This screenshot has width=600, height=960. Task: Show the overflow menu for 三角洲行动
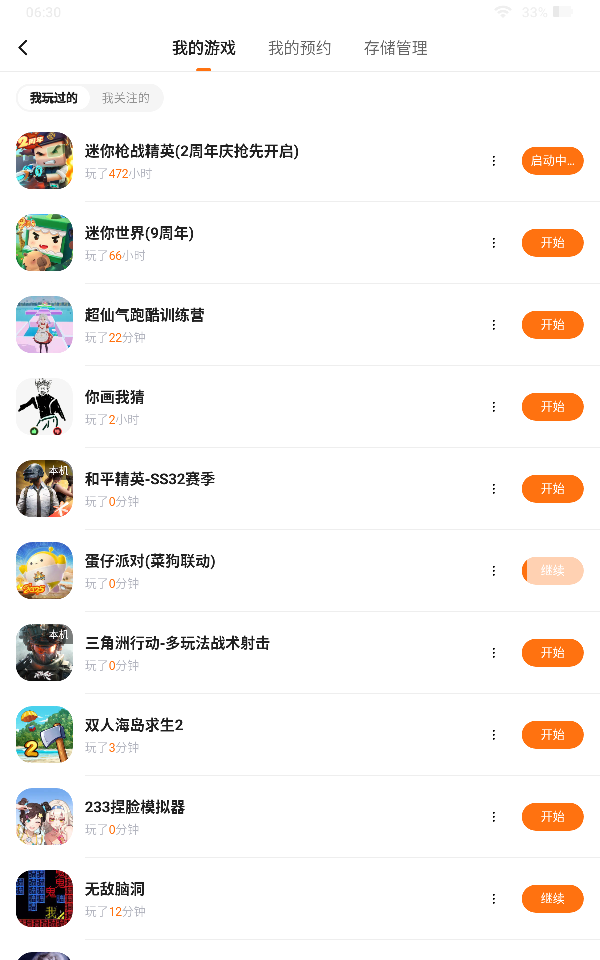(493, 653)
